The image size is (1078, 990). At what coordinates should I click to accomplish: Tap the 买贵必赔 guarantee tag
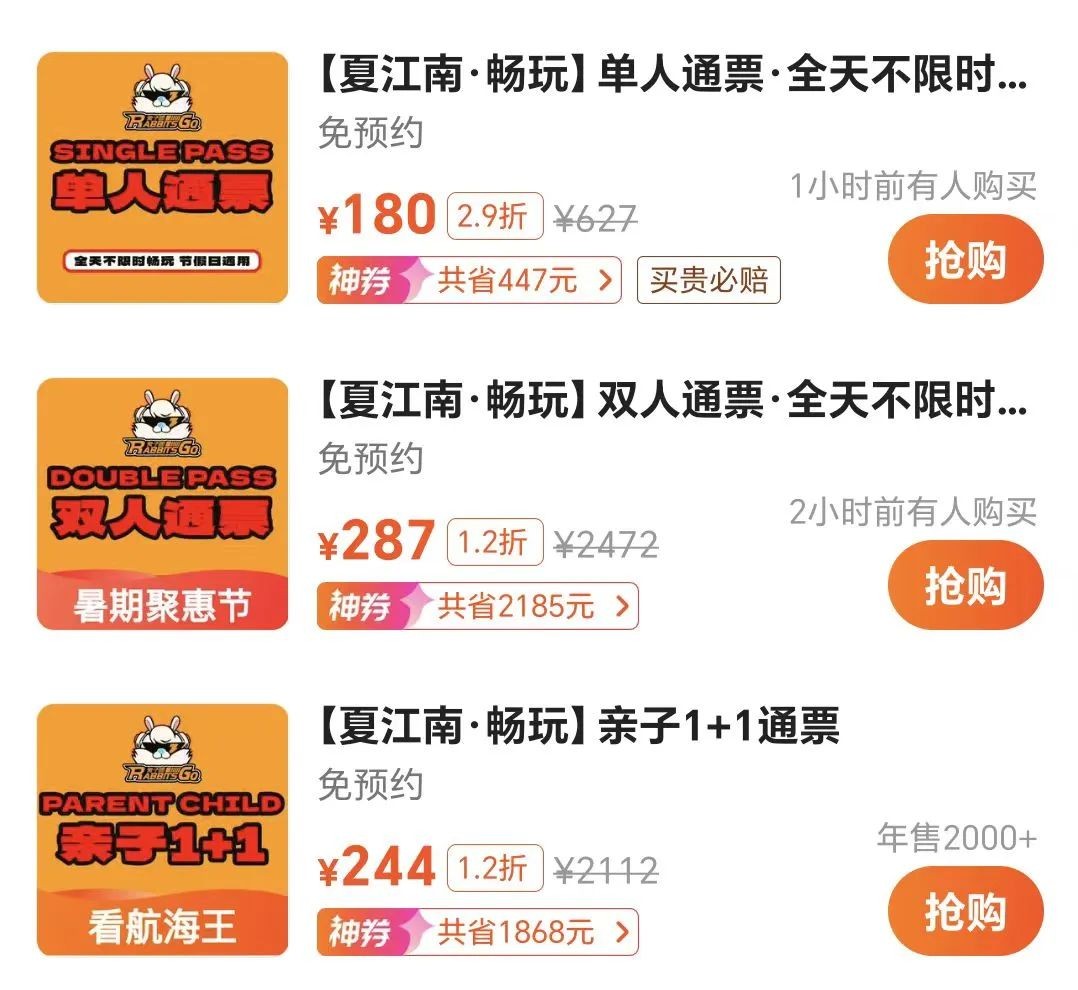[x=708, y=280]
